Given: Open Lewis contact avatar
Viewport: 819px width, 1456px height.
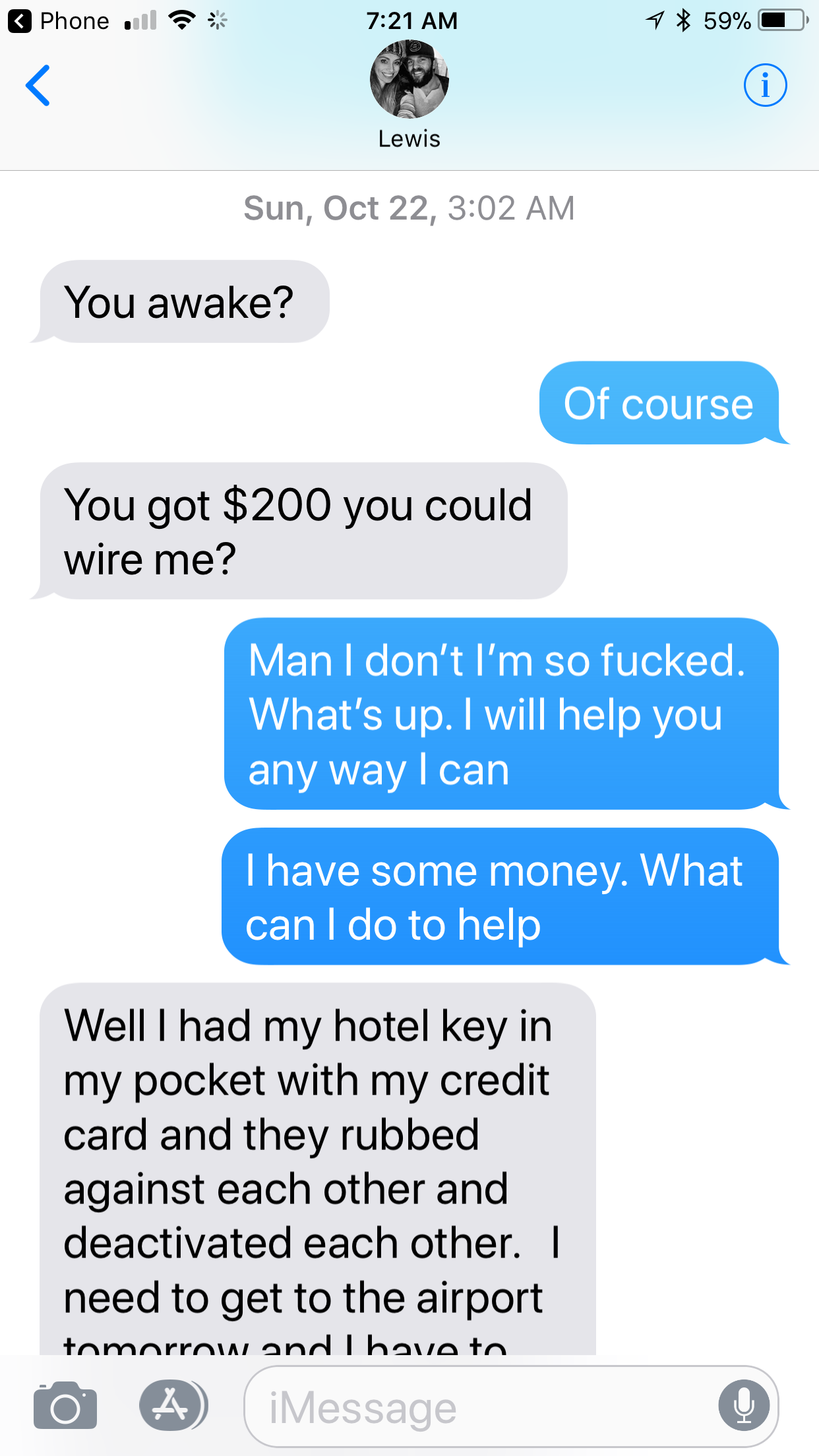Looking at the screenshot, I should 409,79.
